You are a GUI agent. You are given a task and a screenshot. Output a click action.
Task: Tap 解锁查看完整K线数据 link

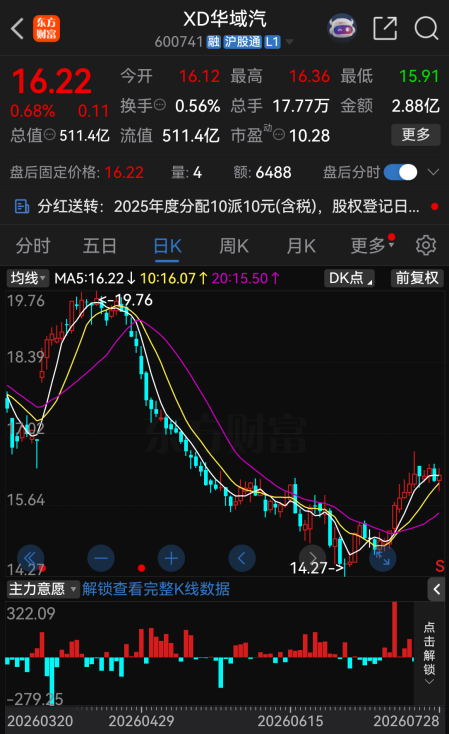click(156, 589)
